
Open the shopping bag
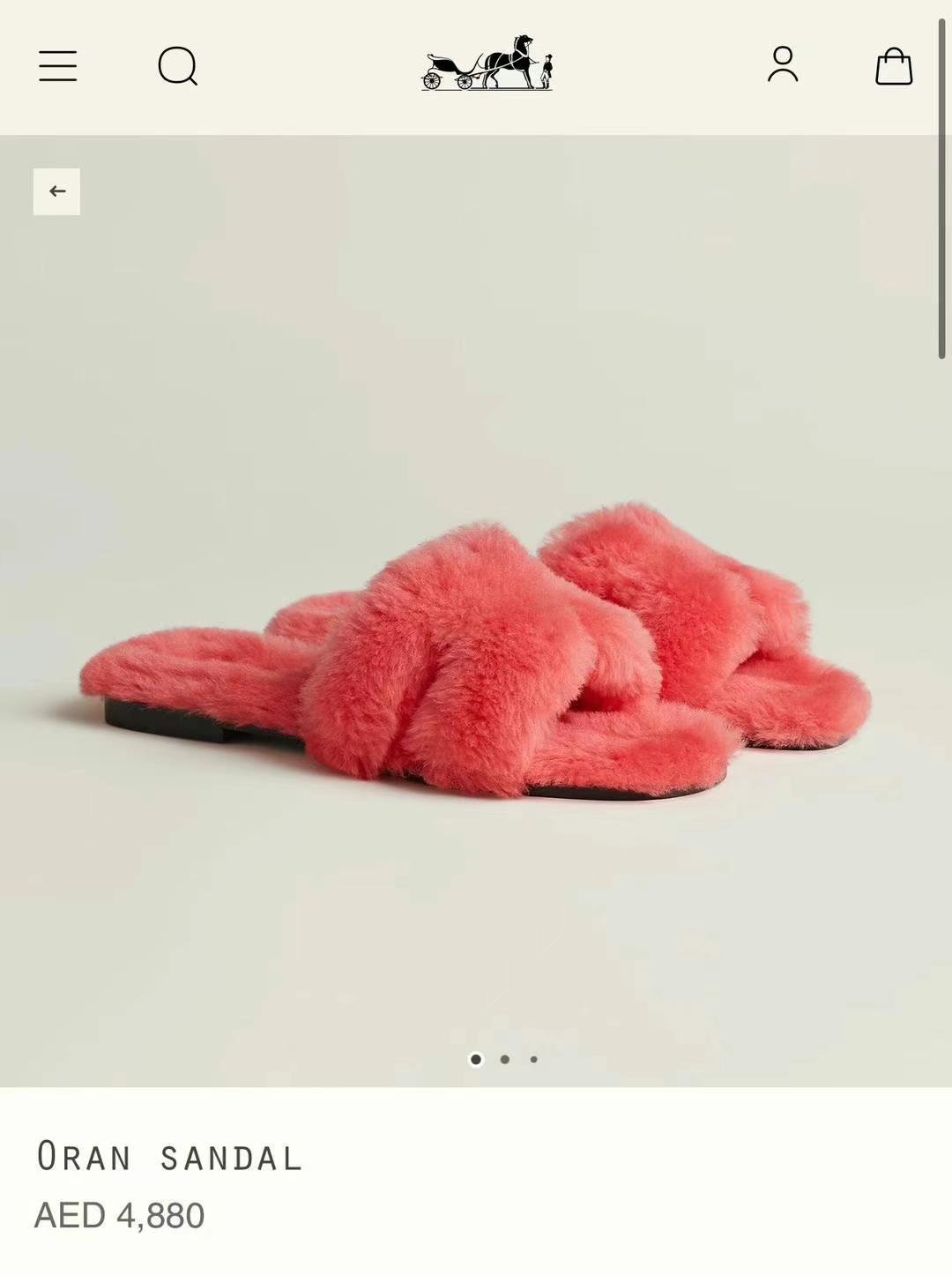pos(893,66)
